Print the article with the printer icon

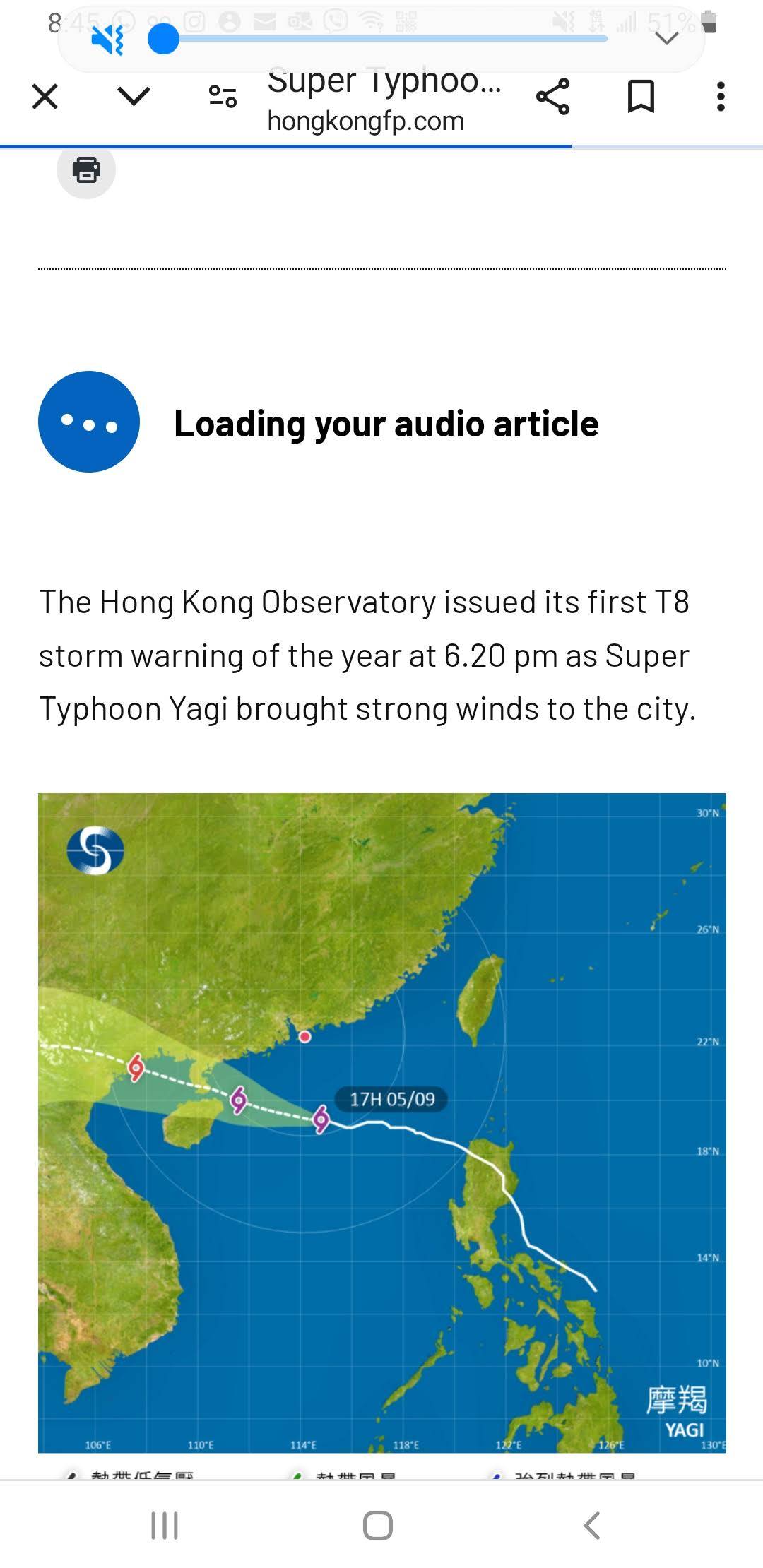[86, 170]
